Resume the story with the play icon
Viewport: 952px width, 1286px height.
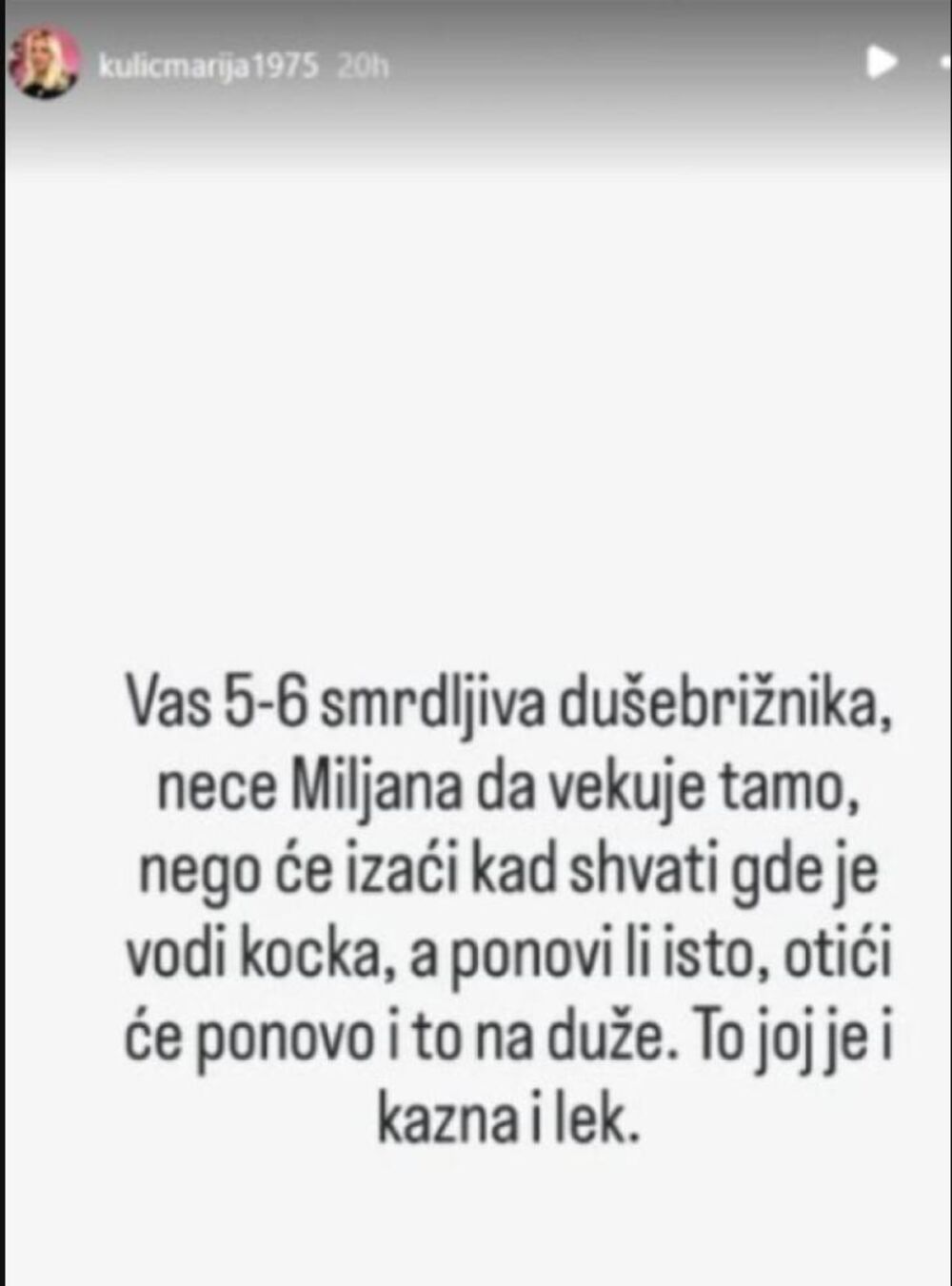pos(882,63)
